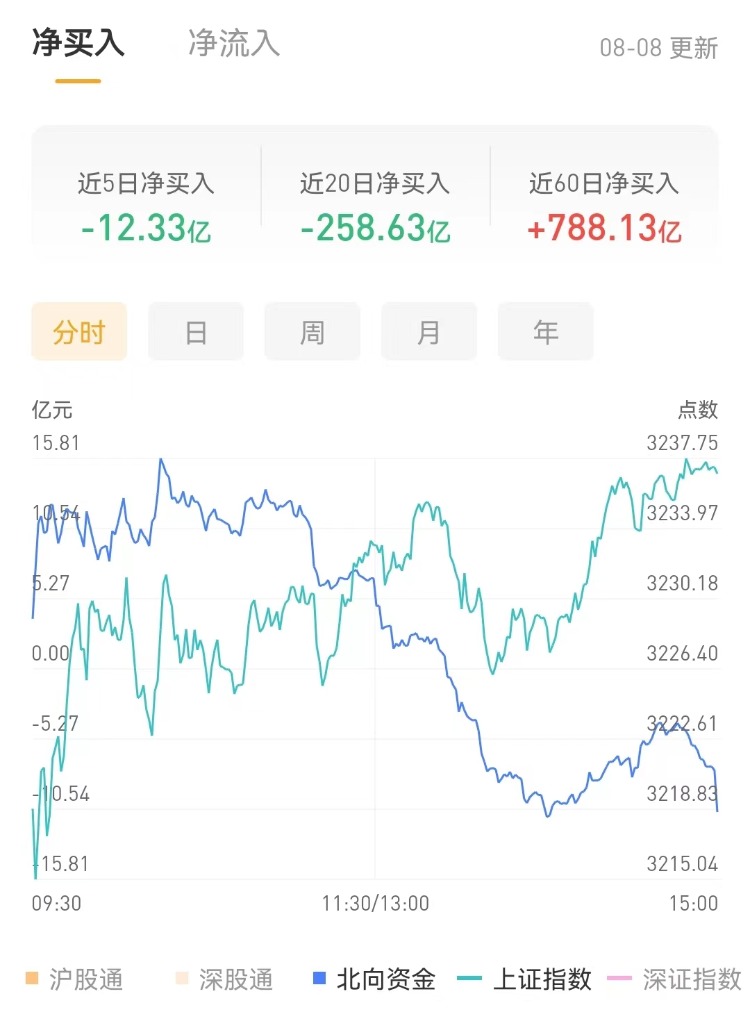Switch to the 净买入 tab
750x1028 pixels.
(78, 44)
